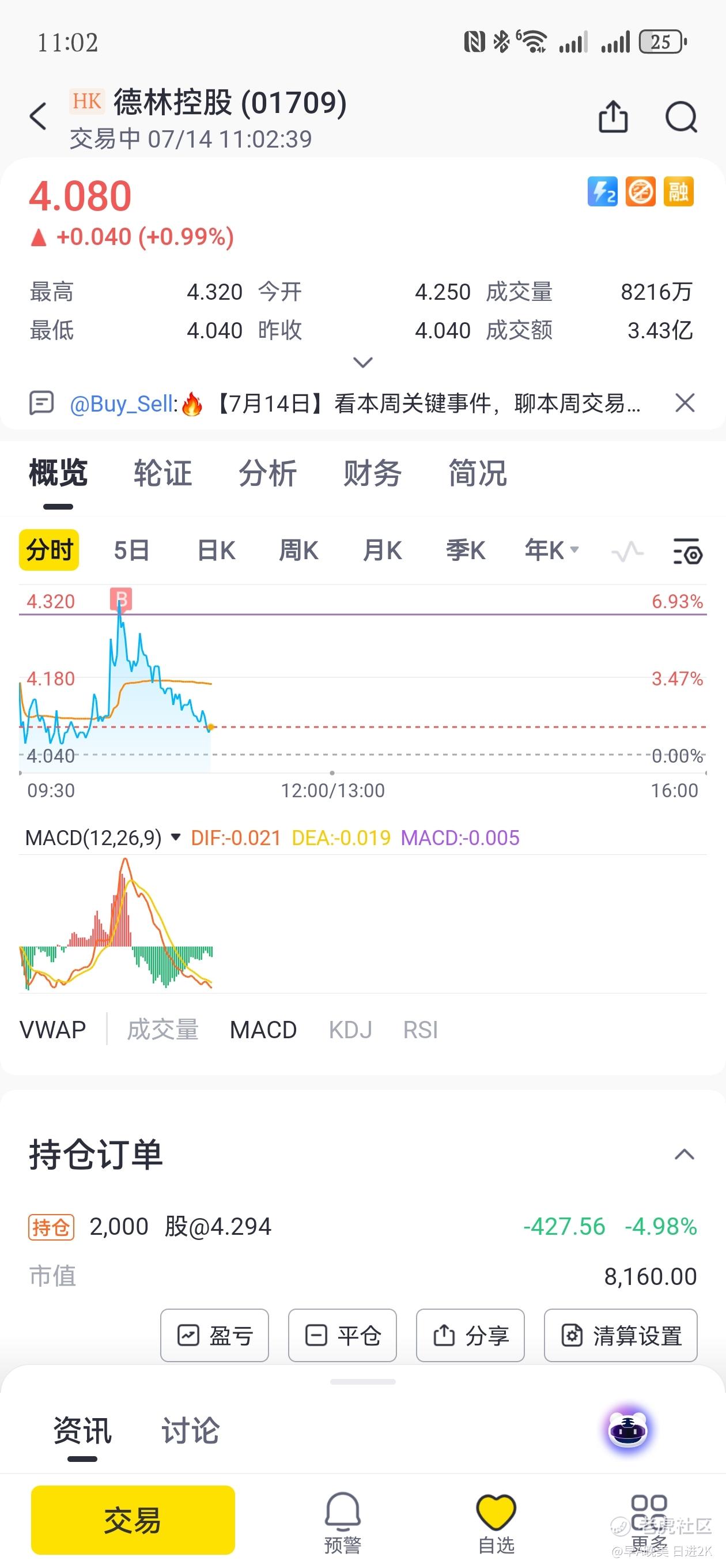Screen dimensions: 726x1568
Task: Expand more quote details chevron
Action: click(x=362, y=363)
